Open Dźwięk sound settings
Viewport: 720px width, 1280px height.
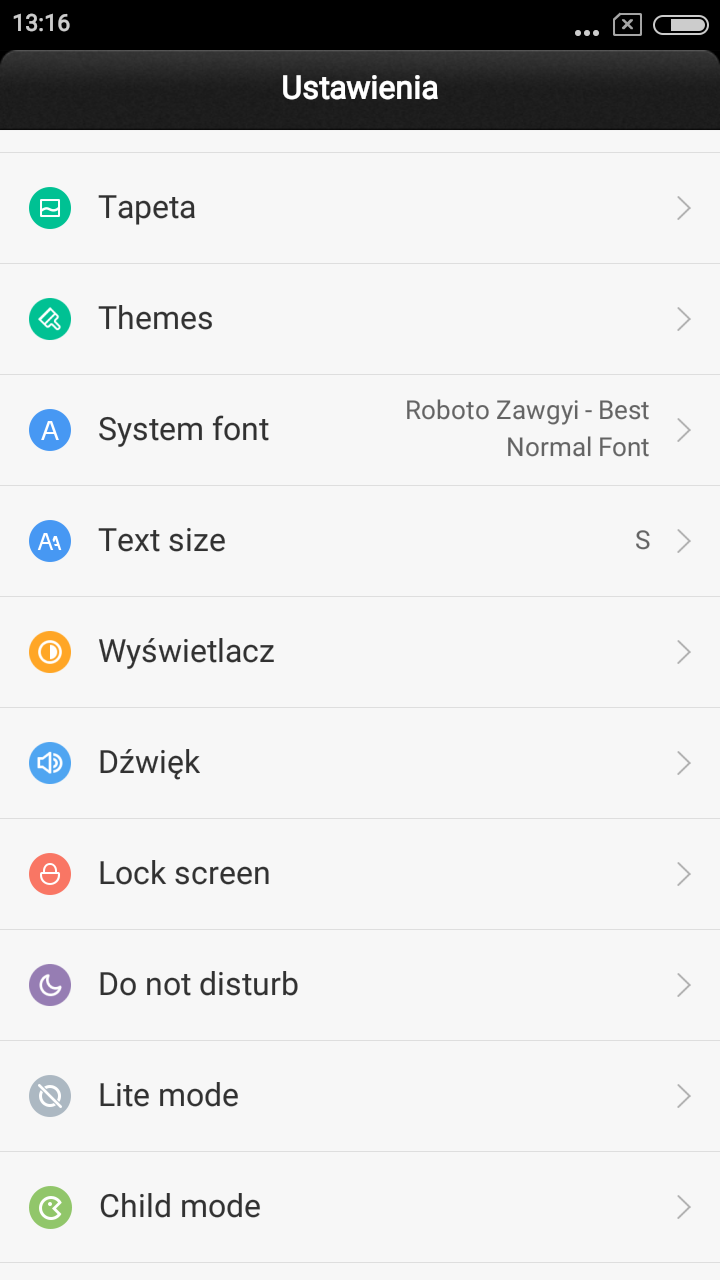360,763
